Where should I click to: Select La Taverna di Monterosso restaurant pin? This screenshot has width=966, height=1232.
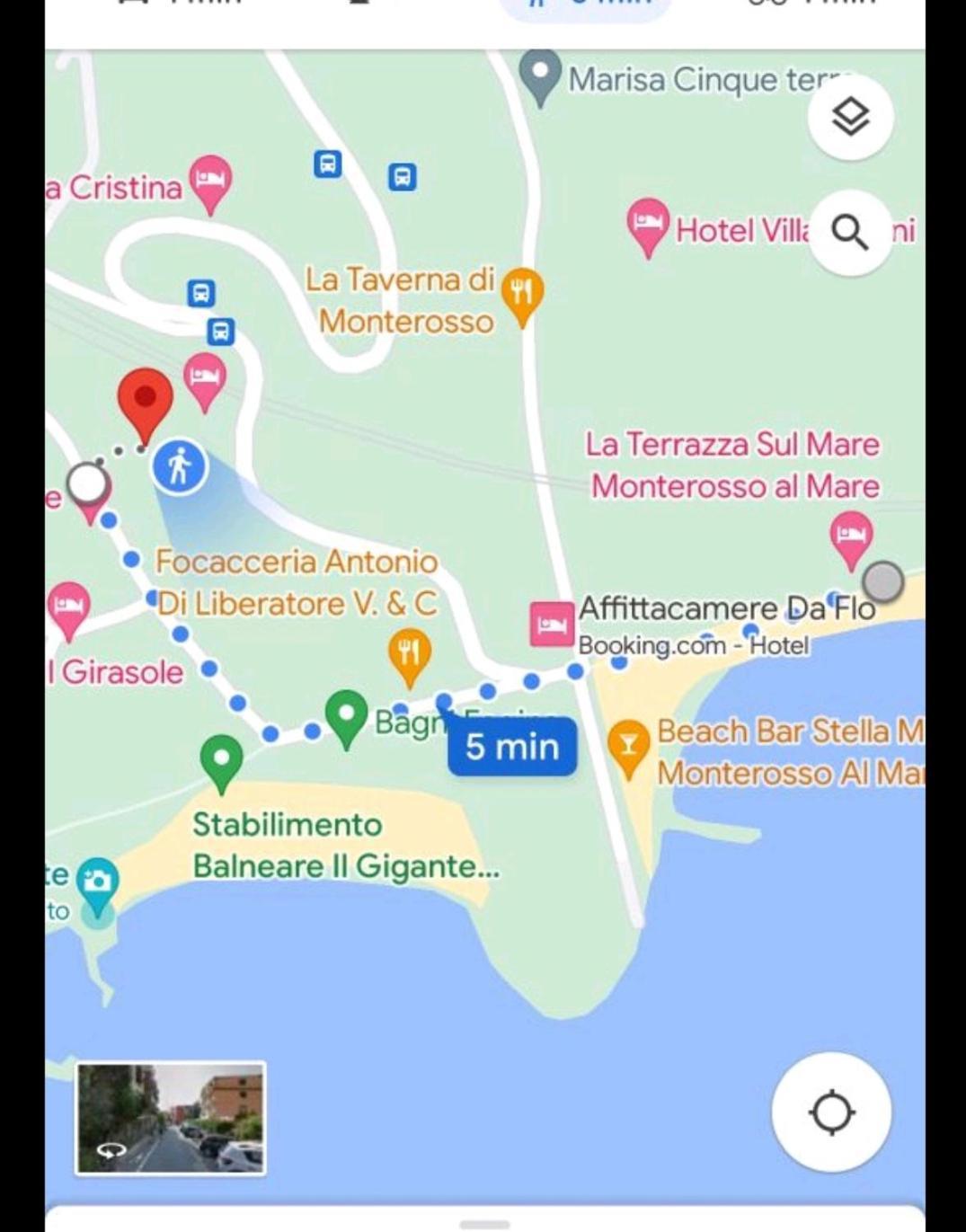point(522,293)
